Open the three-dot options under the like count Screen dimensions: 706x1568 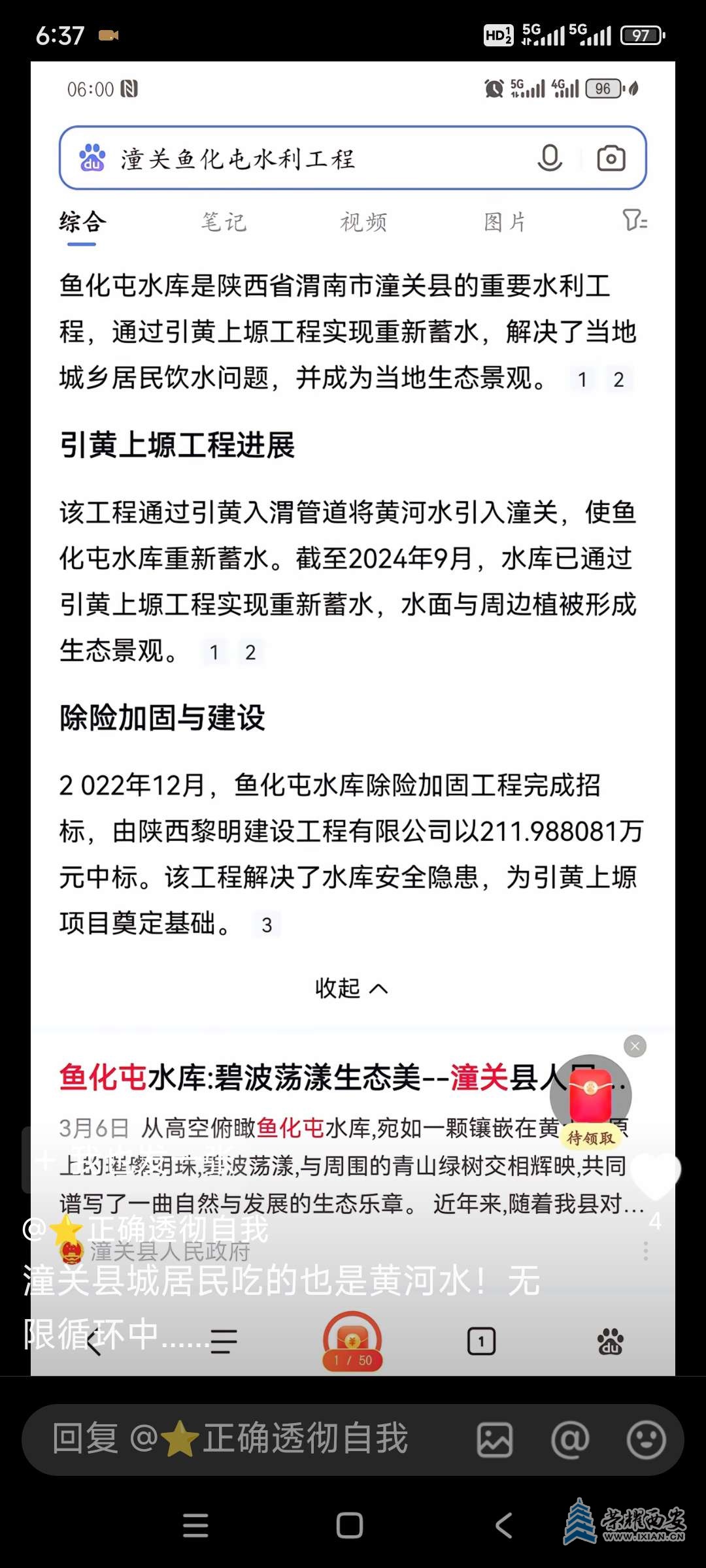point(646,1250)
